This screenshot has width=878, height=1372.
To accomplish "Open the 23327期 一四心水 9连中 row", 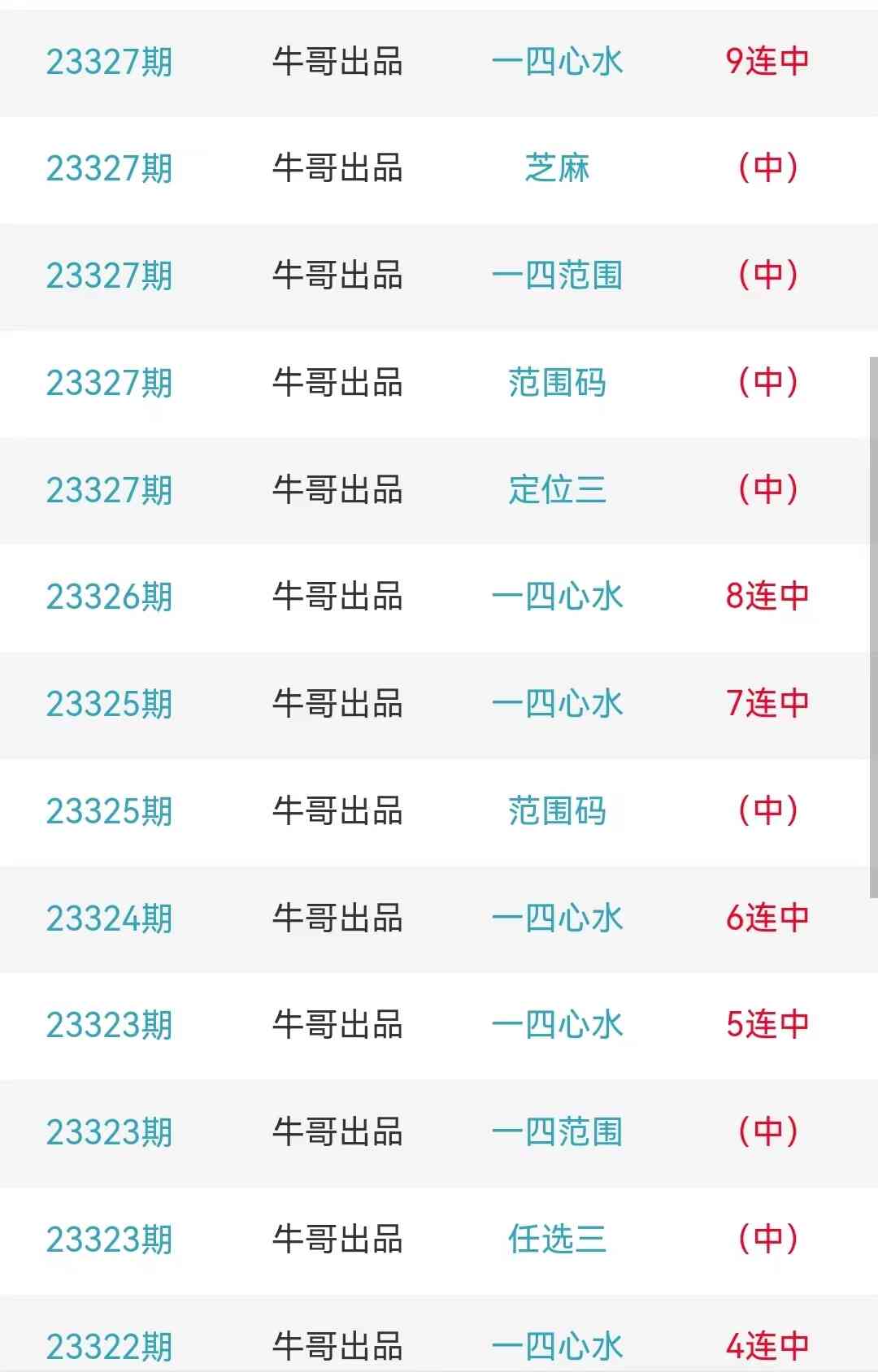I will [557, 62].
